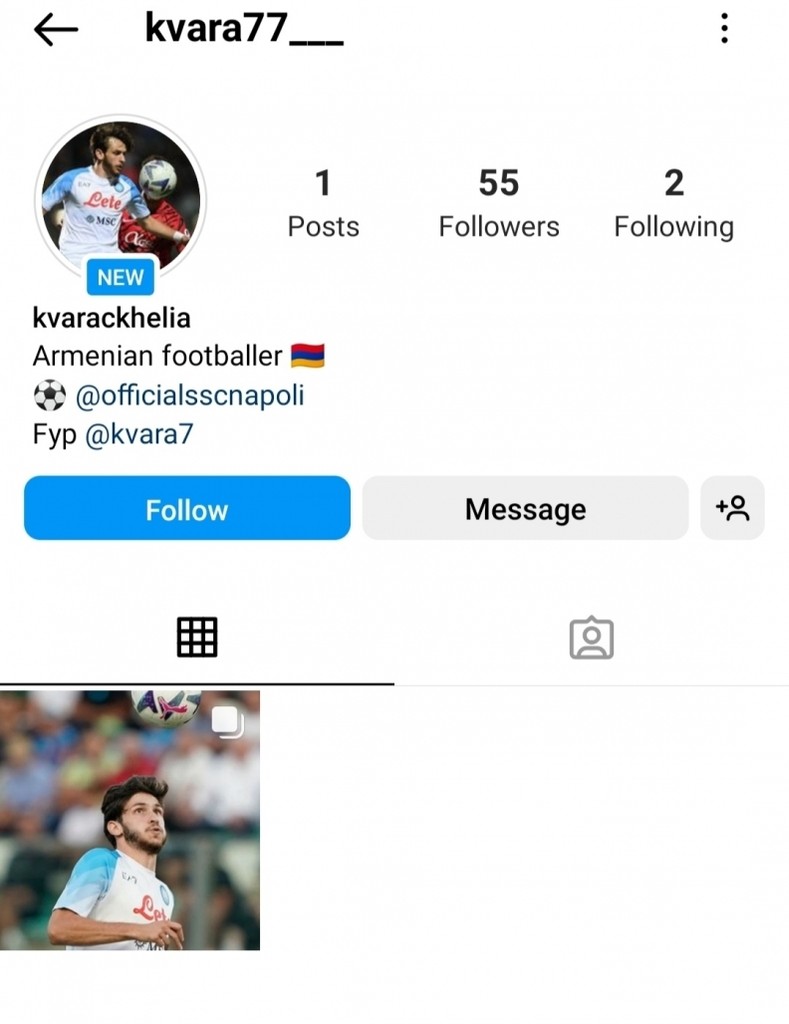Image resolution: width=789 pixels, height=1024 pixels.
Task: Follow the kvara77___ account
Action: tap(187, 509)
